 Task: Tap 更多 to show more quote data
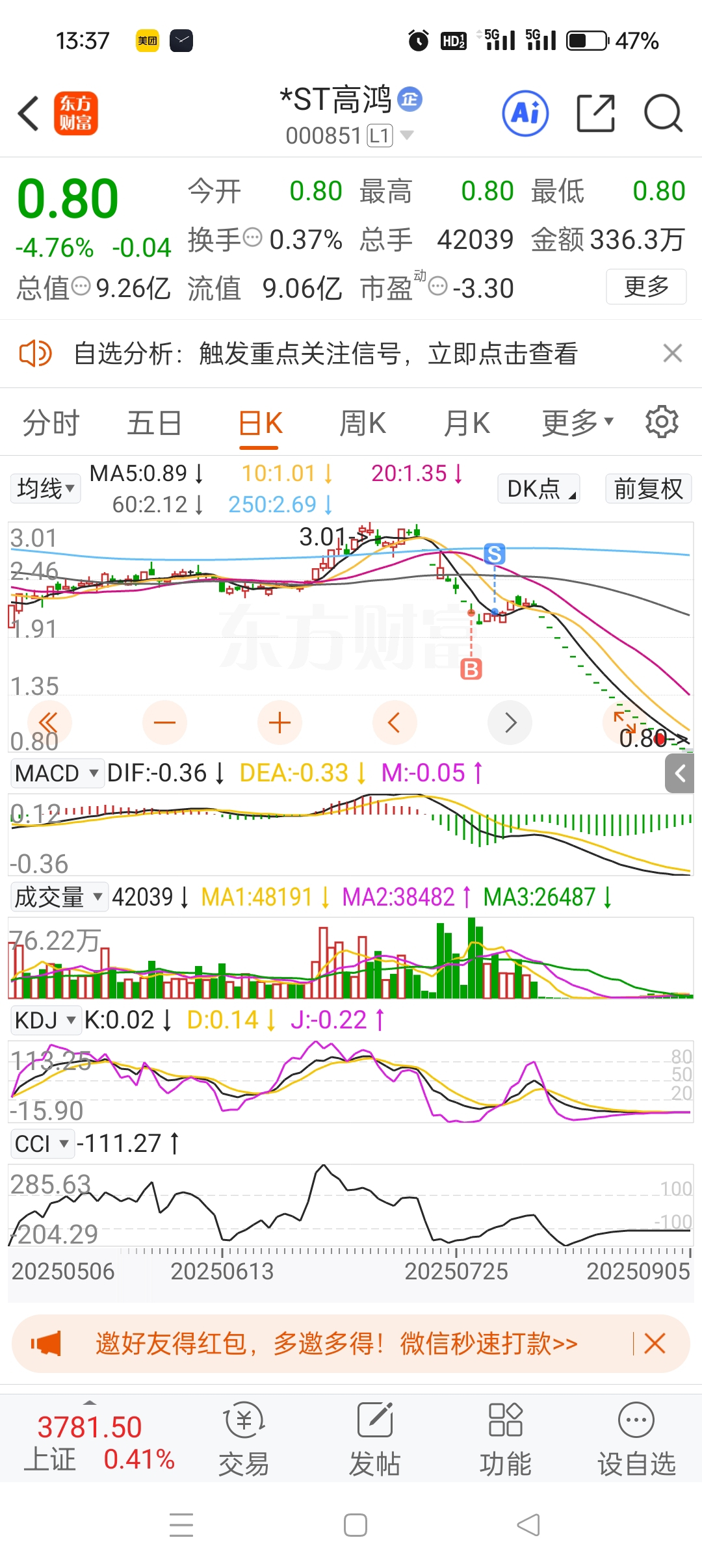[x=646, y=287]
